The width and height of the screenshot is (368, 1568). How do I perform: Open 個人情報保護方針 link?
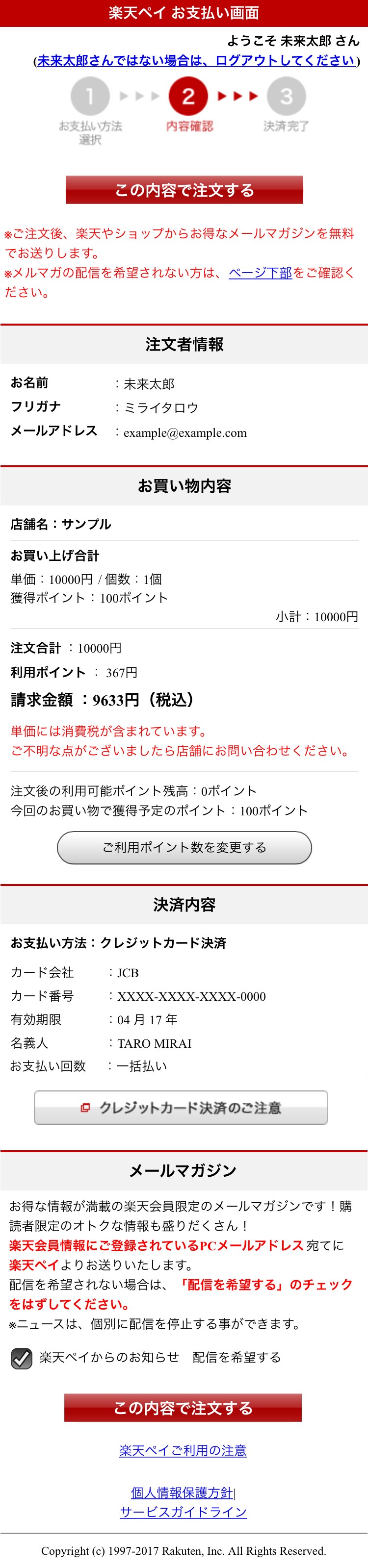[182, 1492]
